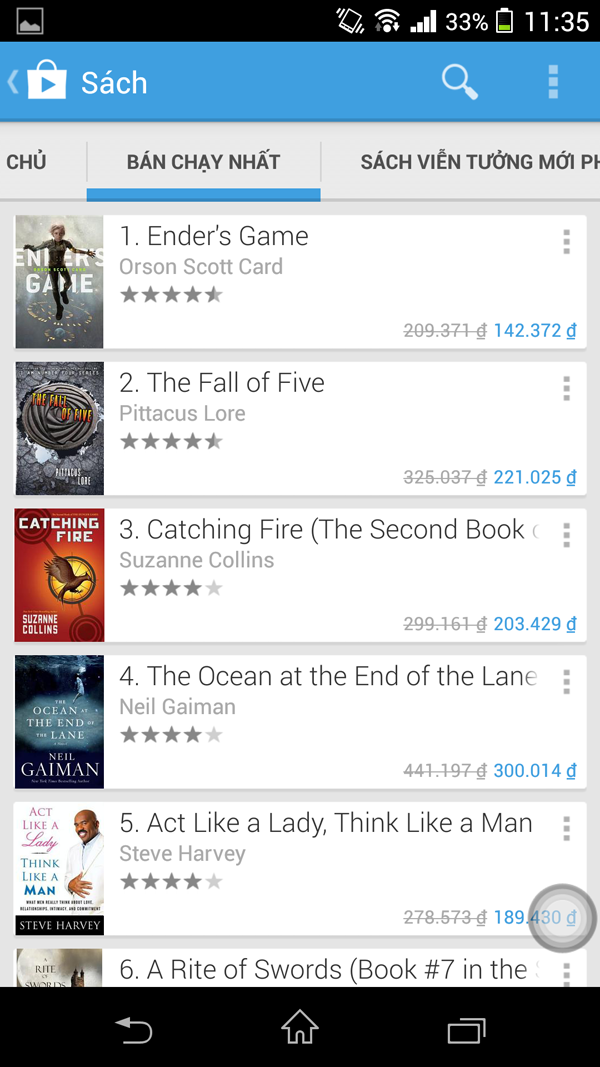The image size is (600, 1067).
Task: Open overflow menu for The Fall of Five
Action: [566, 388]
